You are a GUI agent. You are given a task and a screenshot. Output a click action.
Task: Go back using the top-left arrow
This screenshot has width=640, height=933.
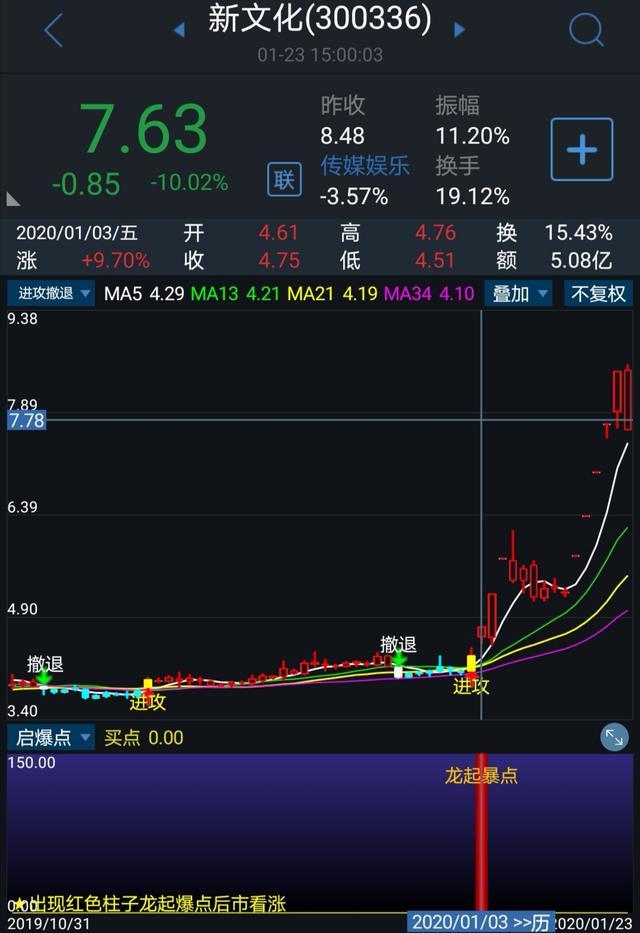click(x=54, y=30)
